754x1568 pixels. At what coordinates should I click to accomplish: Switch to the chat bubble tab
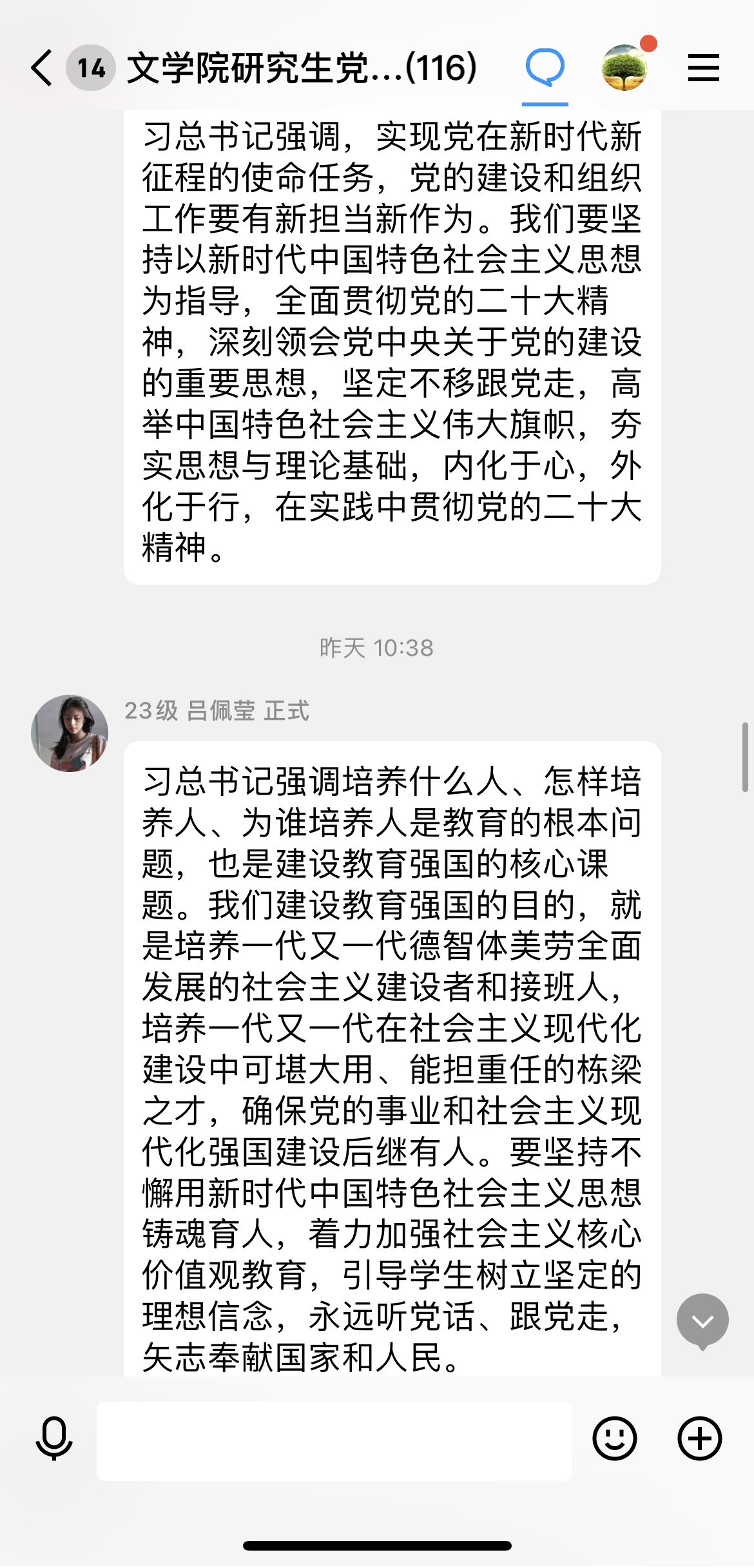click(x=545, y=68)
